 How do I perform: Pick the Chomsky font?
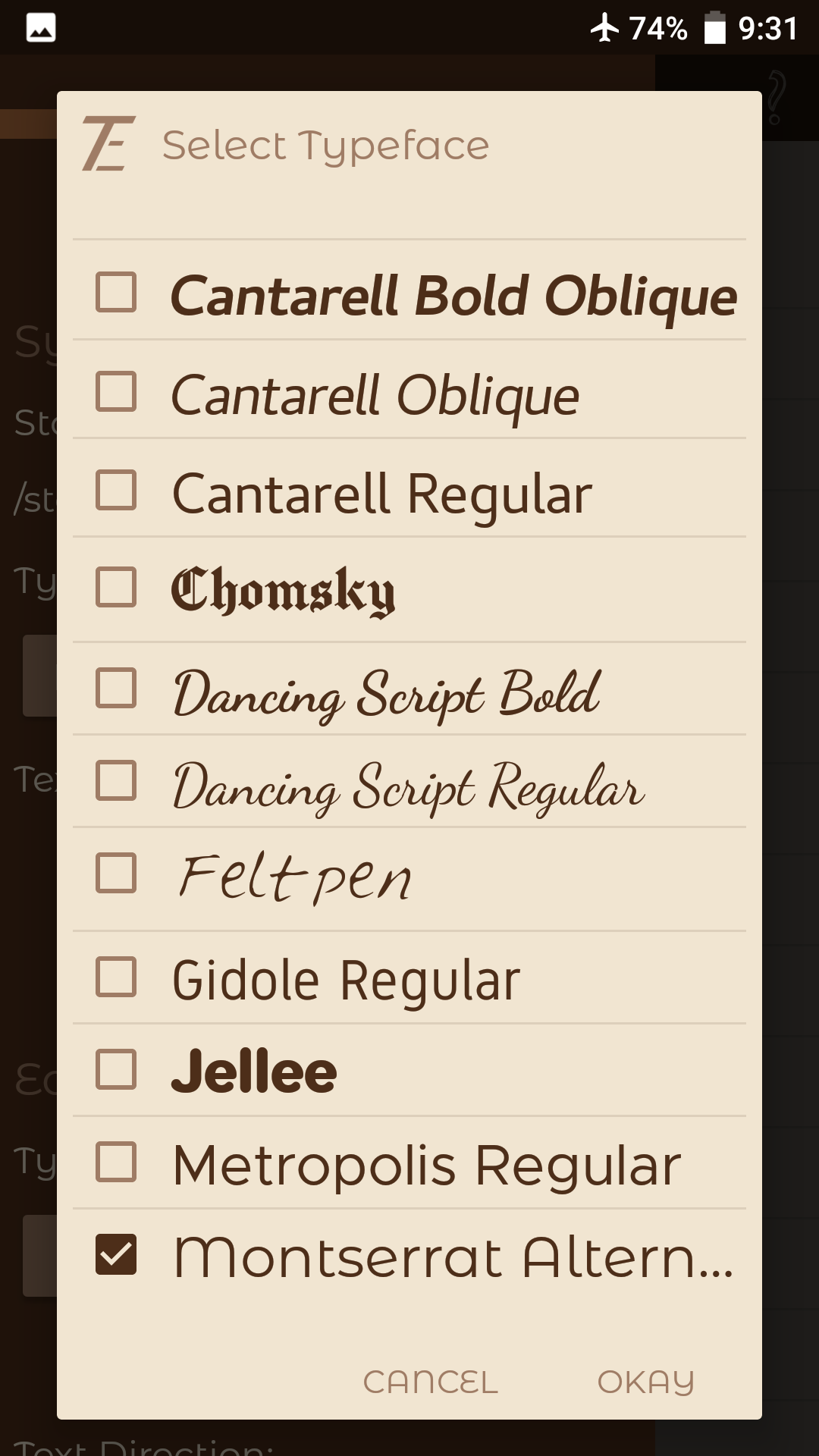tap(409, 588)
